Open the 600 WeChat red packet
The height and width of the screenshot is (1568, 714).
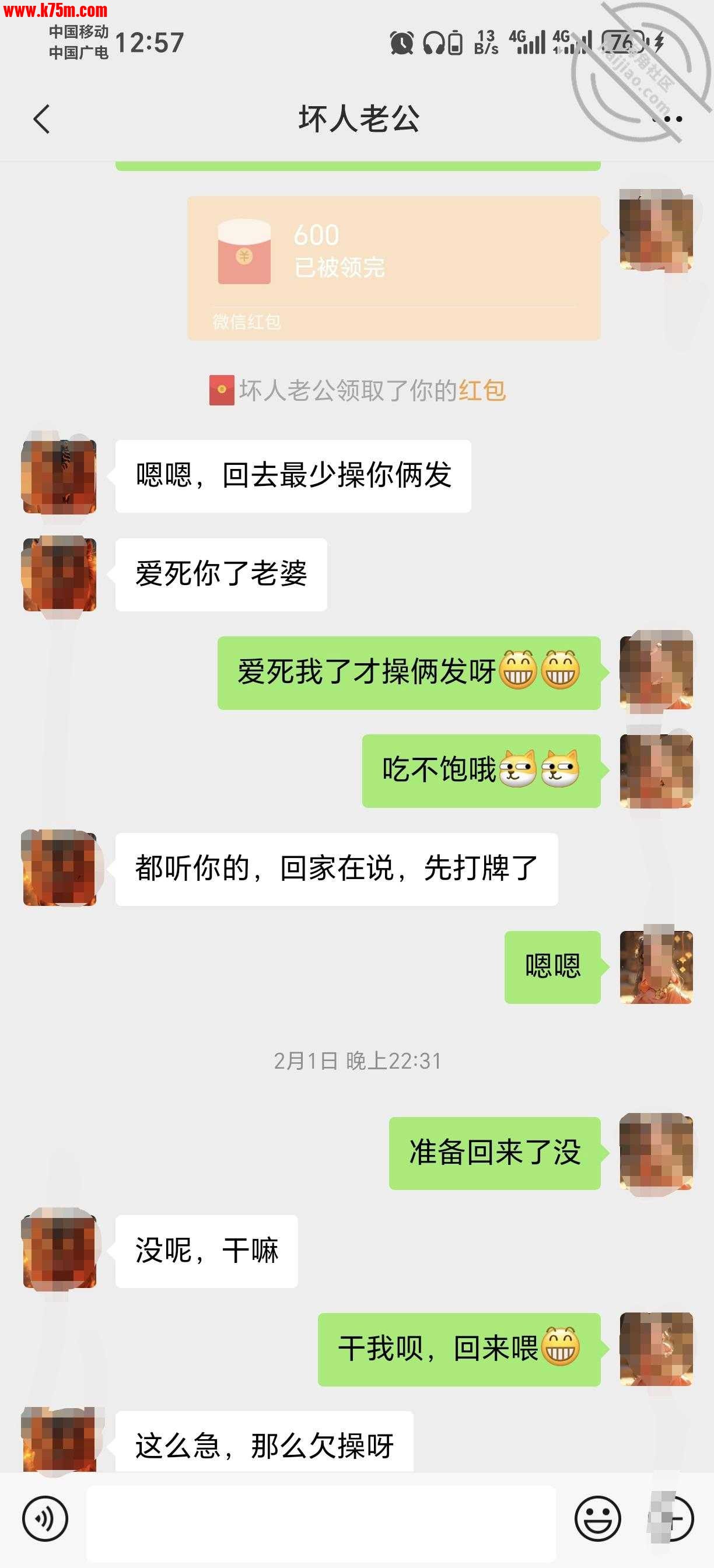tap(393, 268)
